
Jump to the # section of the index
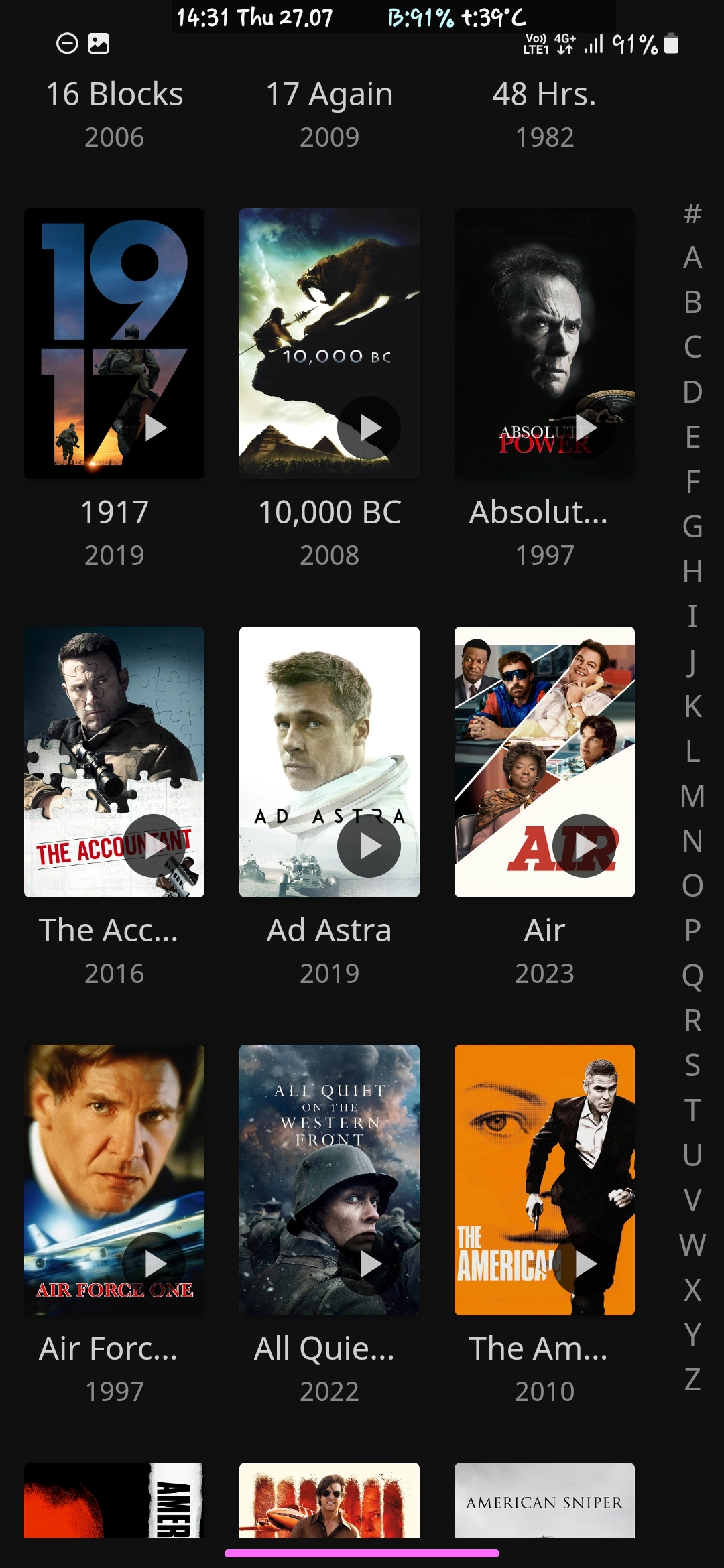692,213
